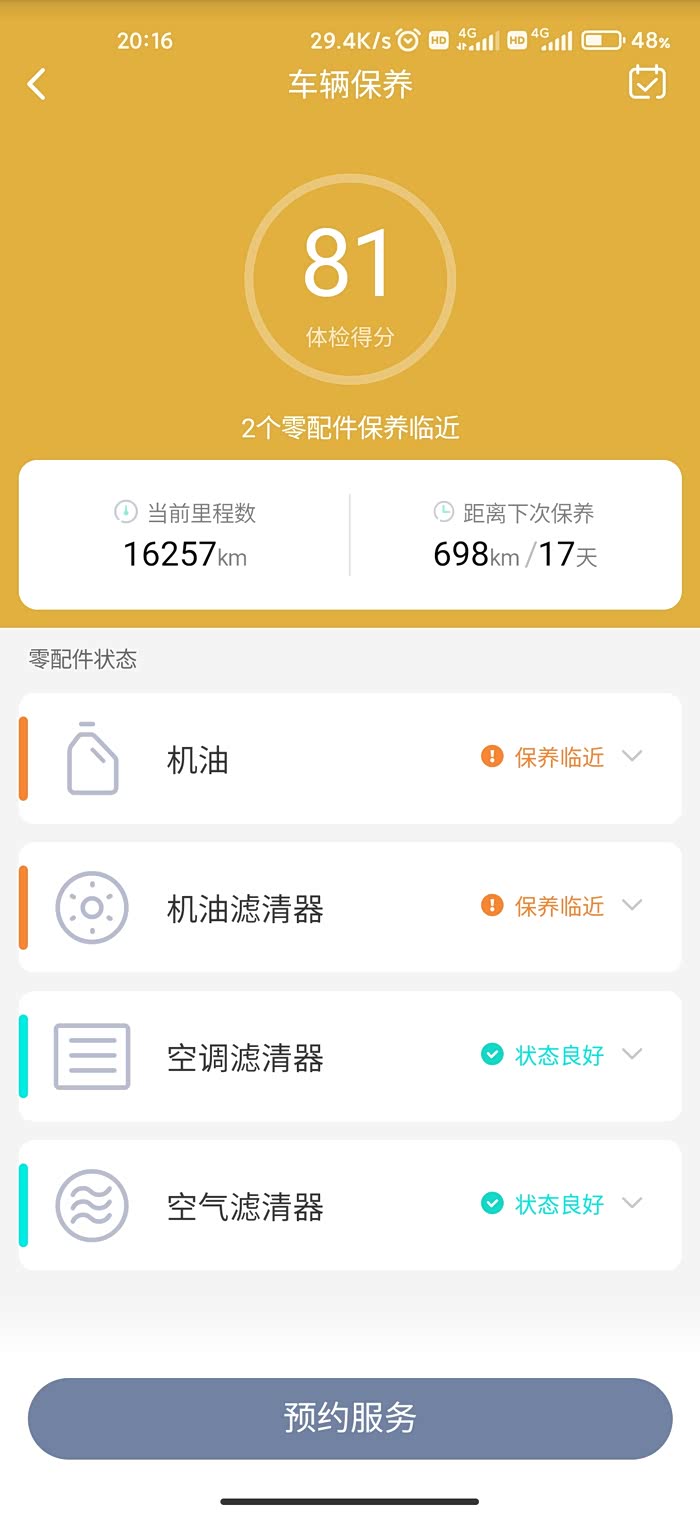Go back using the top-left arrow
This screenshot has height=1516, width=700.
pyautogui.click(x=37, y=84)
